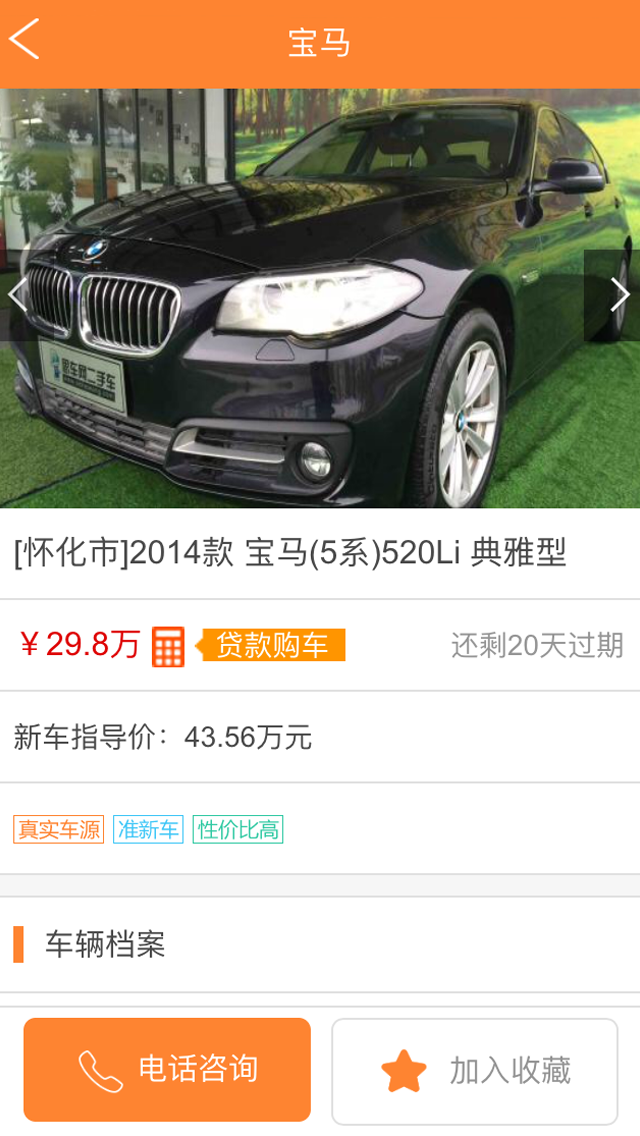This screenshot has height=1136, width=640.
Task: Add this car to favorites 加入收藏
Action: pos(475,1071)
